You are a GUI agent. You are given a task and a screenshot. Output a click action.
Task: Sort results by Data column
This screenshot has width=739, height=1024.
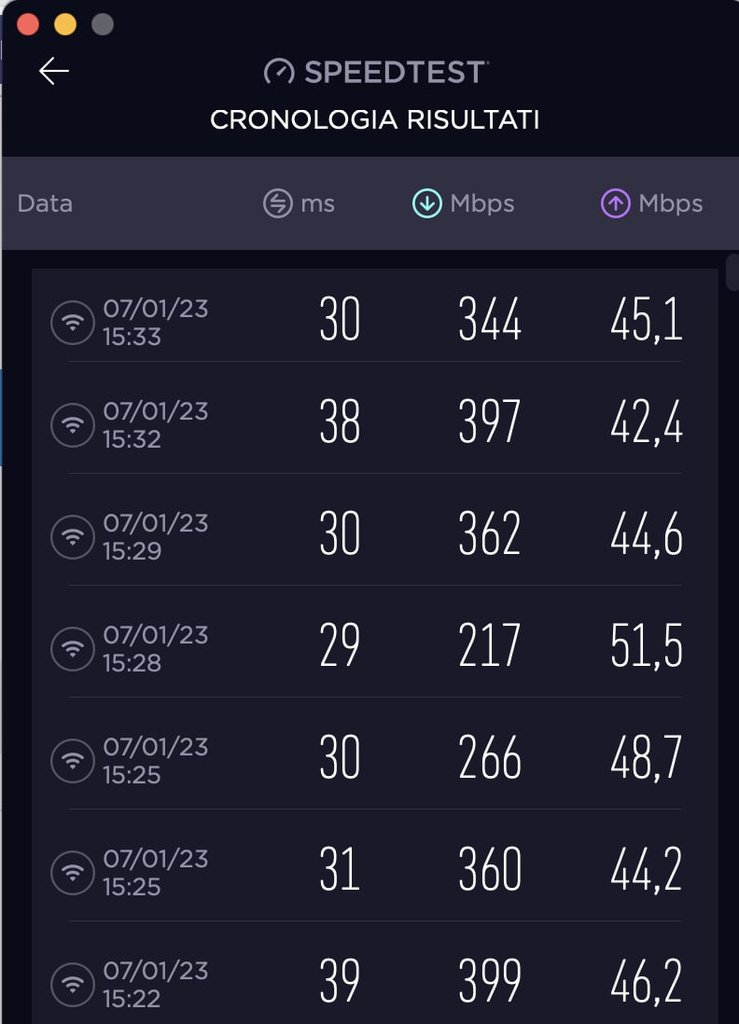coord(45,204)
